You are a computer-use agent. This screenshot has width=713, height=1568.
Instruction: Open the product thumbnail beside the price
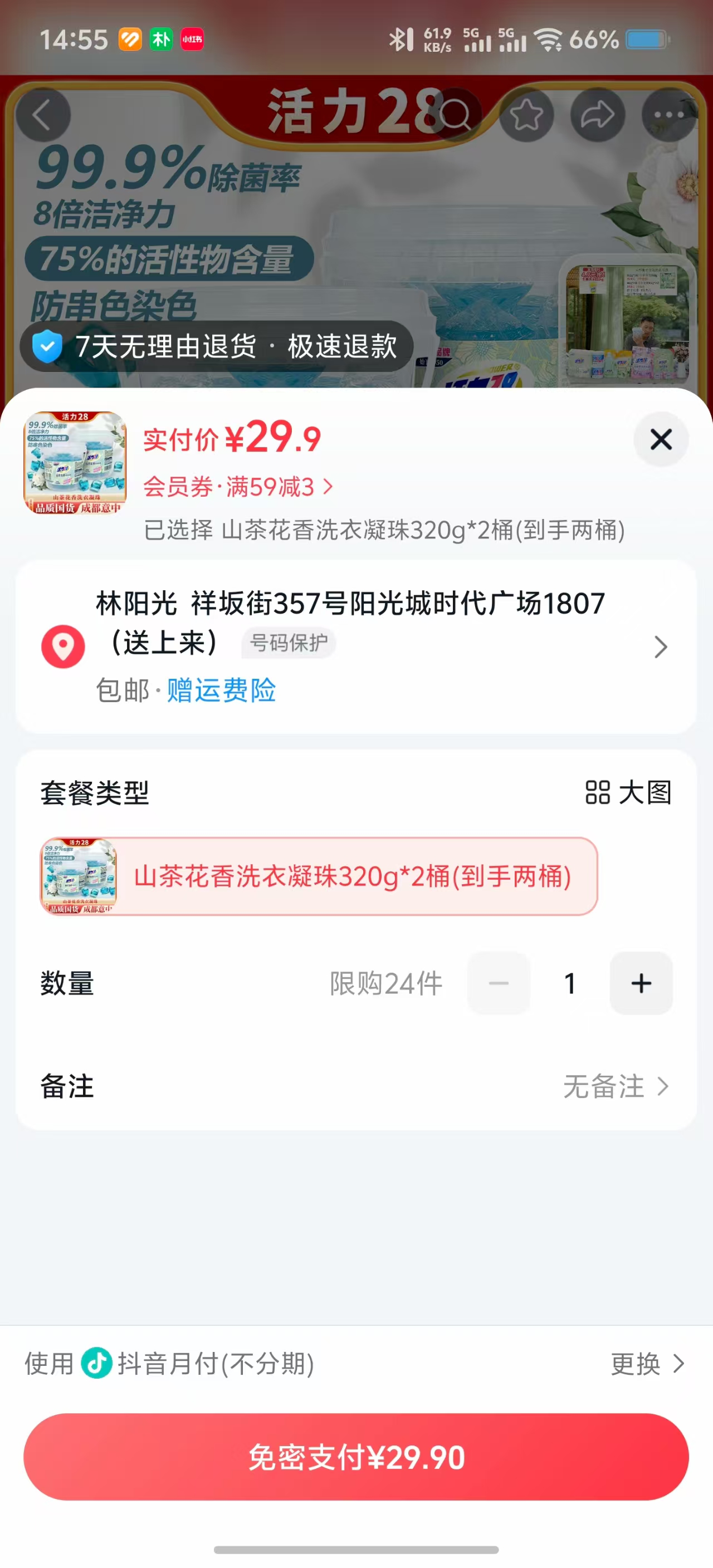(75, 463)
